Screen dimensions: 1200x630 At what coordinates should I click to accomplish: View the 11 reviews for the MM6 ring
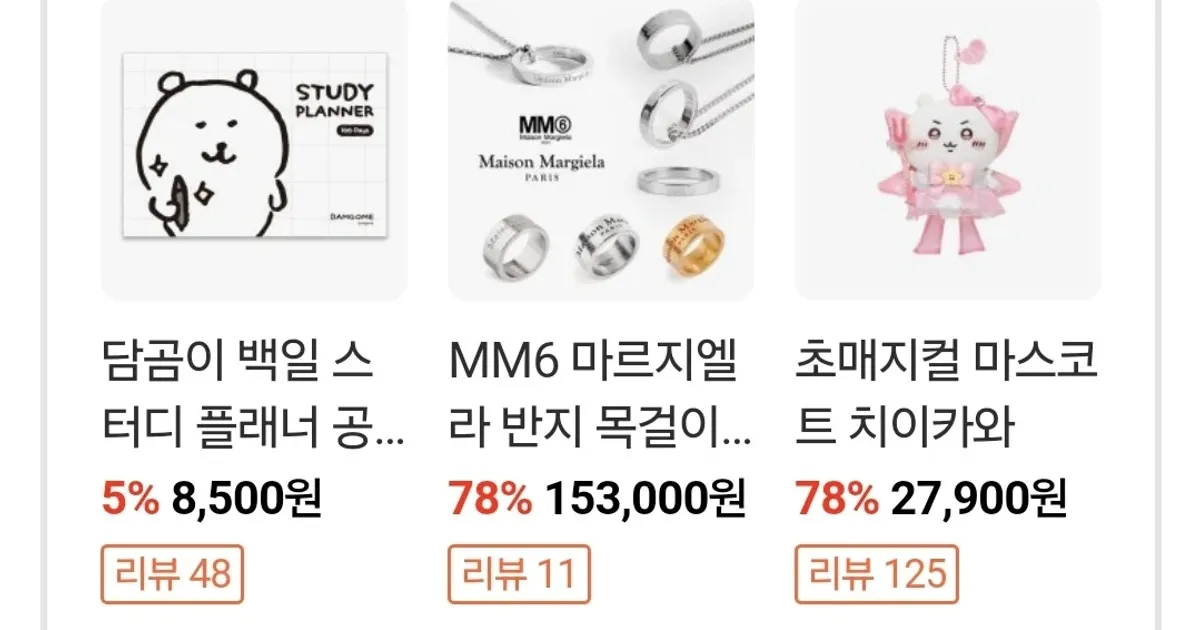[518, 574]
